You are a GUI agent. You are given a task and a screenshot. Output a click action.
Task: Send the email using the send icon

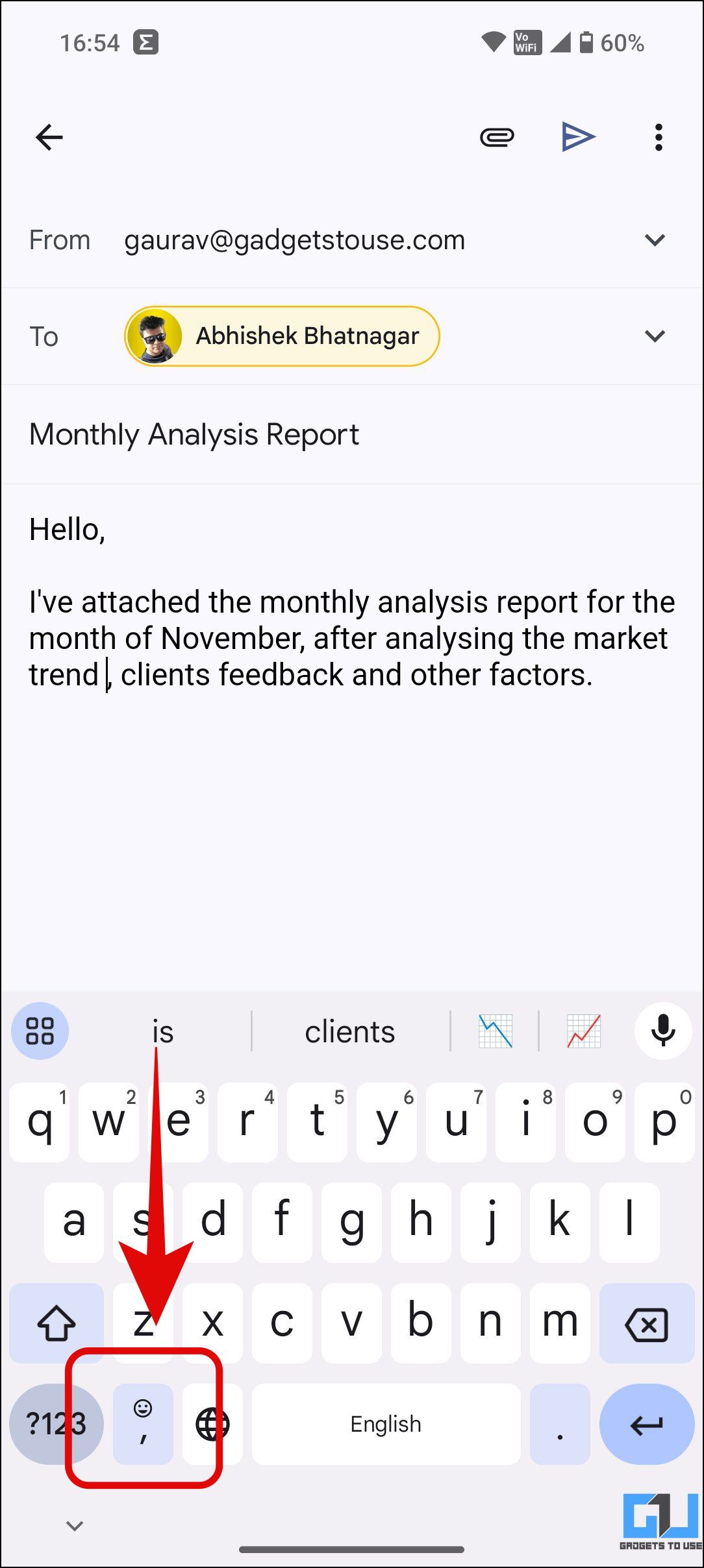[578, 136]
